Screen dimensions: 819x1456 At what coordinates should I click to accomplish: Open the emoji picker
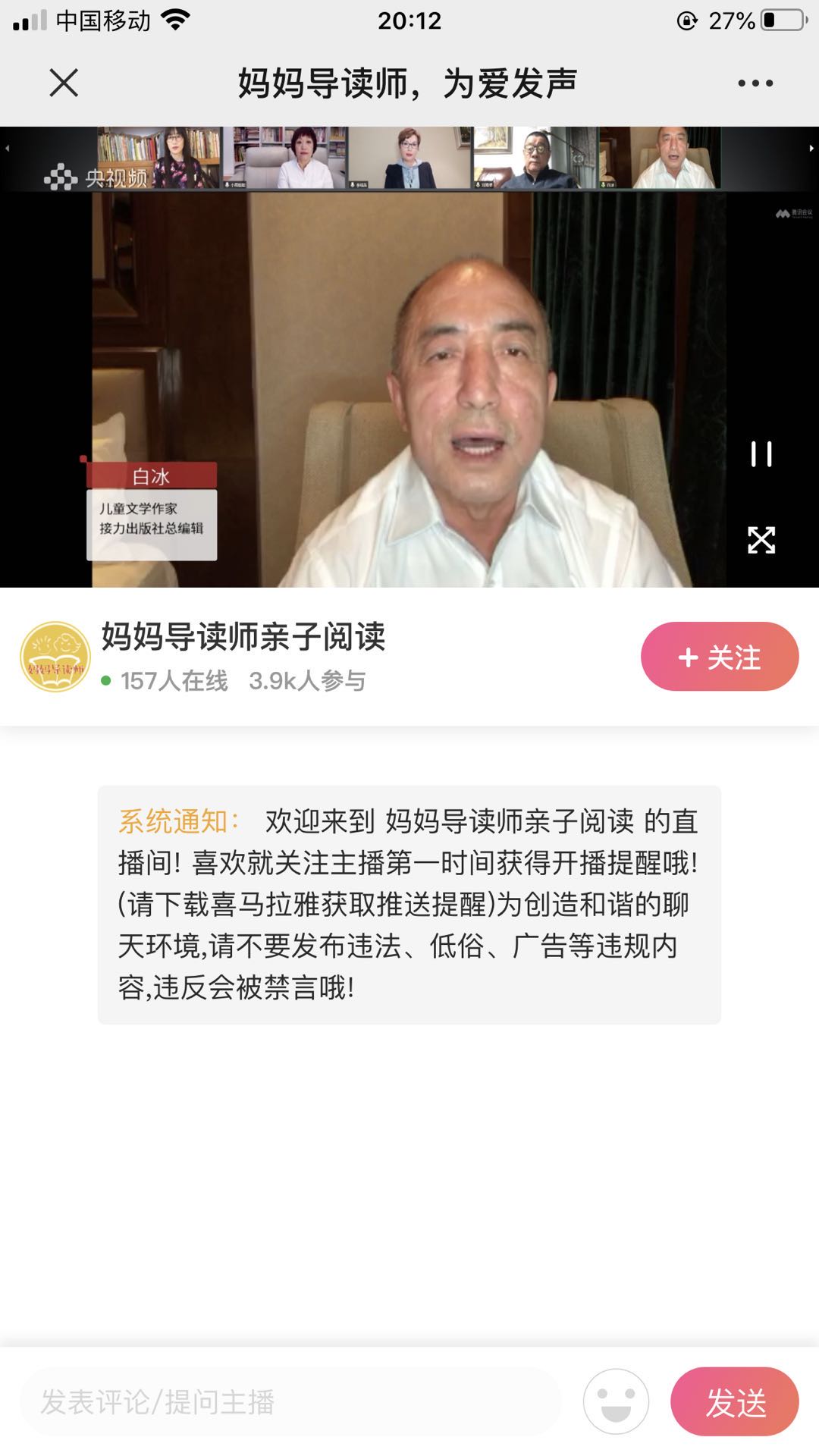point(616,1402)
